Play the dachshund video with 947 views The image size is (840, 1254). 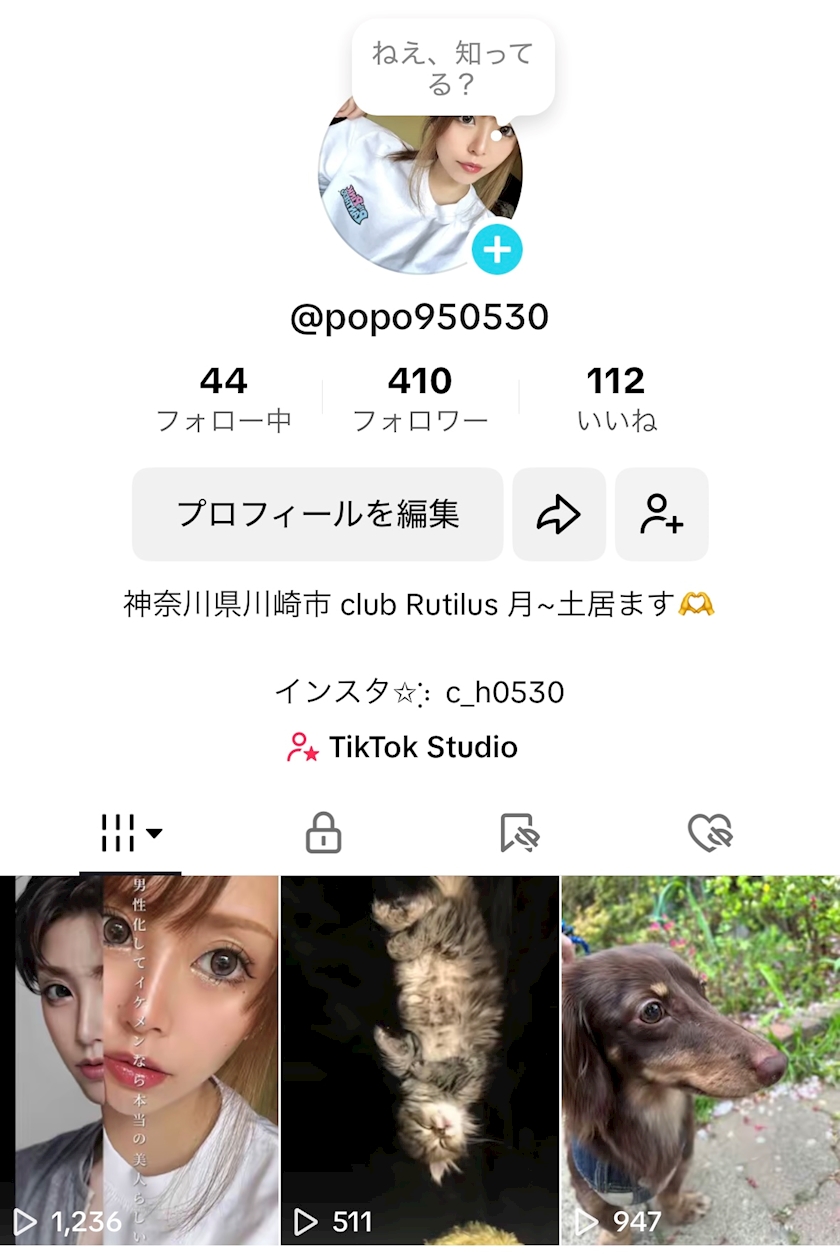701,1060
